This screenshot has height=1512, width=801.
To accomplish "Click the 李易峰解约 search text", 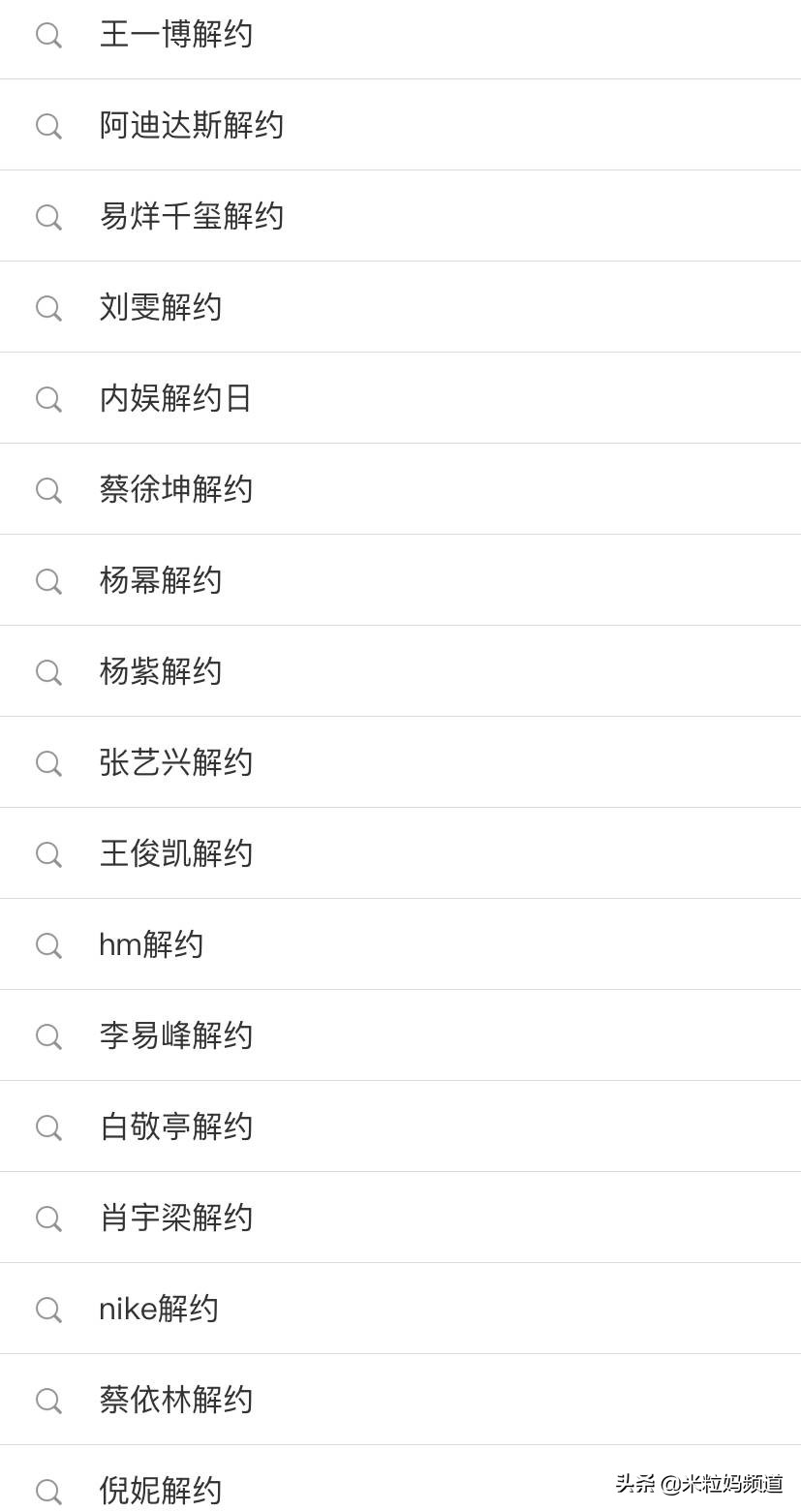I will pos(176,1035).
